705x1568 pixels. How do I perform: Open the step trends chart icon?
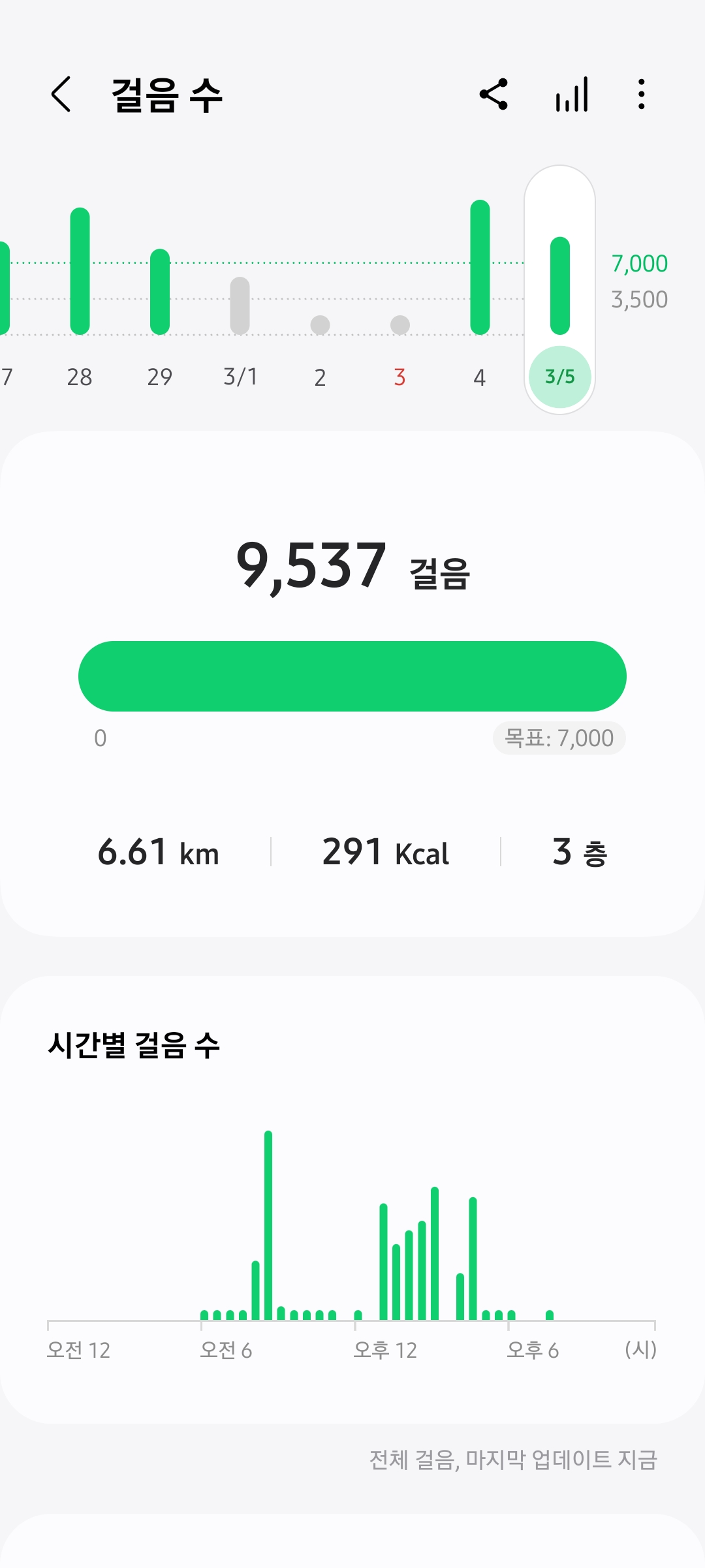(x=572, y=95)
